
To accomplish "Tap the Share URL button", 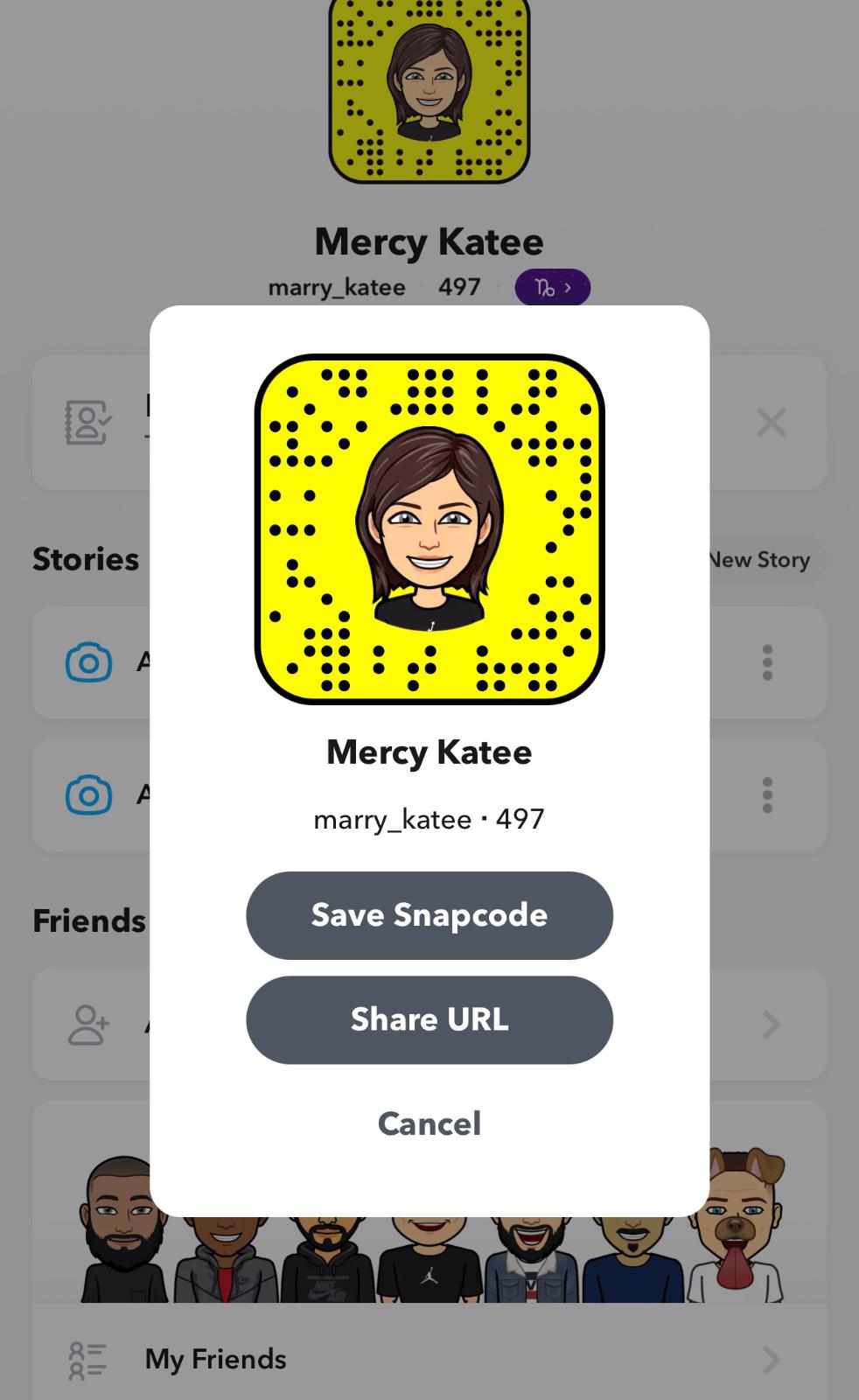I will (x=429, y=1019).
